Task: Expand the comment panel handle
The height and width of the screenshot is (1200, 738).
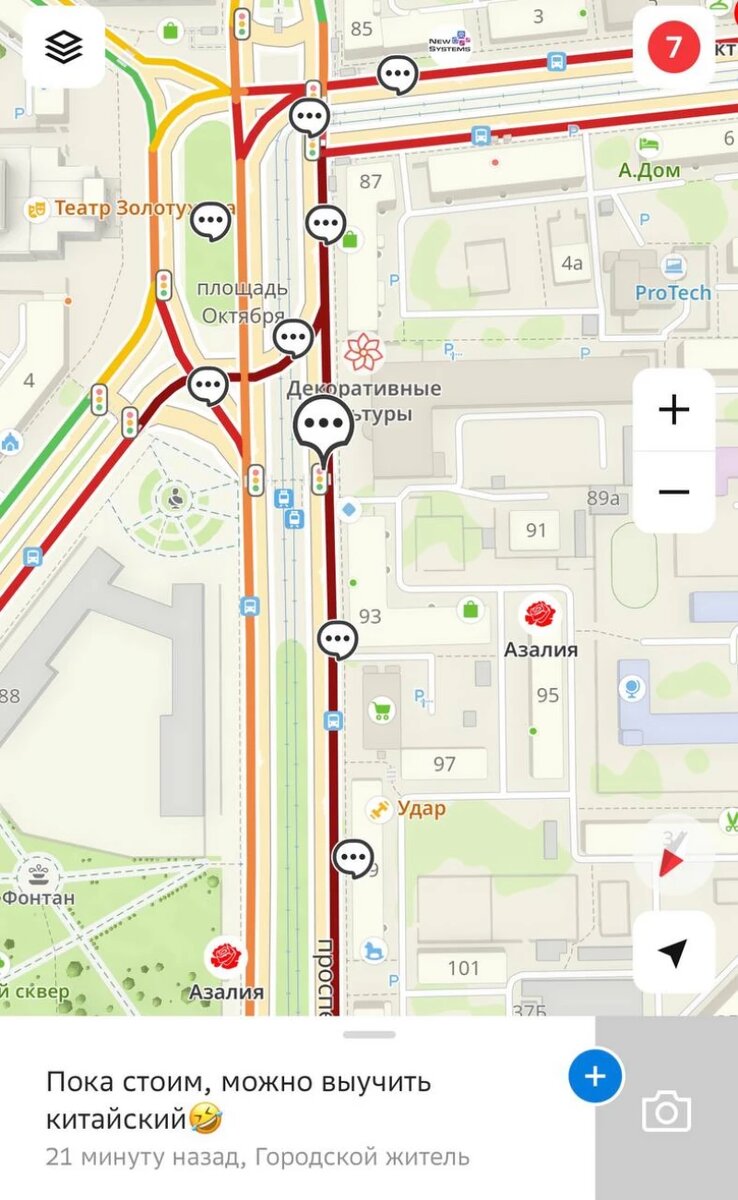Action: pyautogui.click(x=369, y=1034)
